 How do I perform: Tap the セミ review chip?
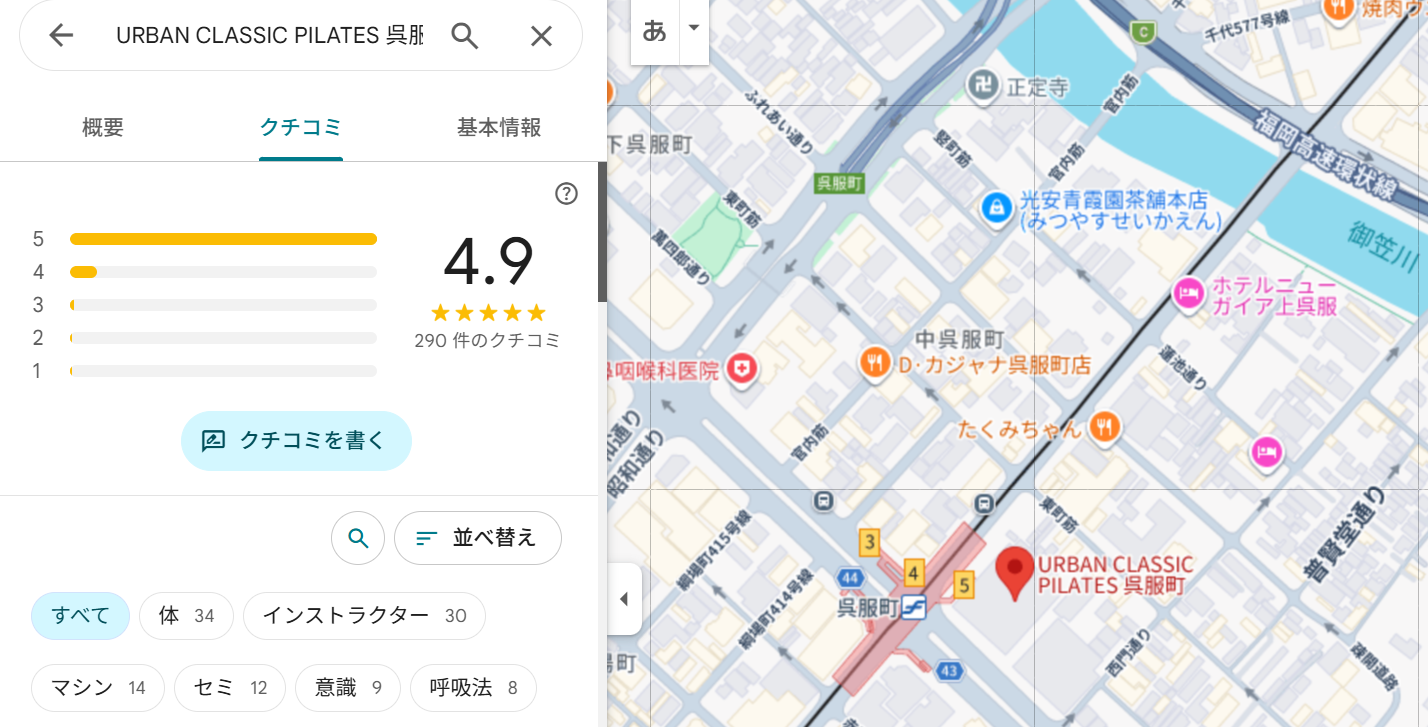pos(230,688)
